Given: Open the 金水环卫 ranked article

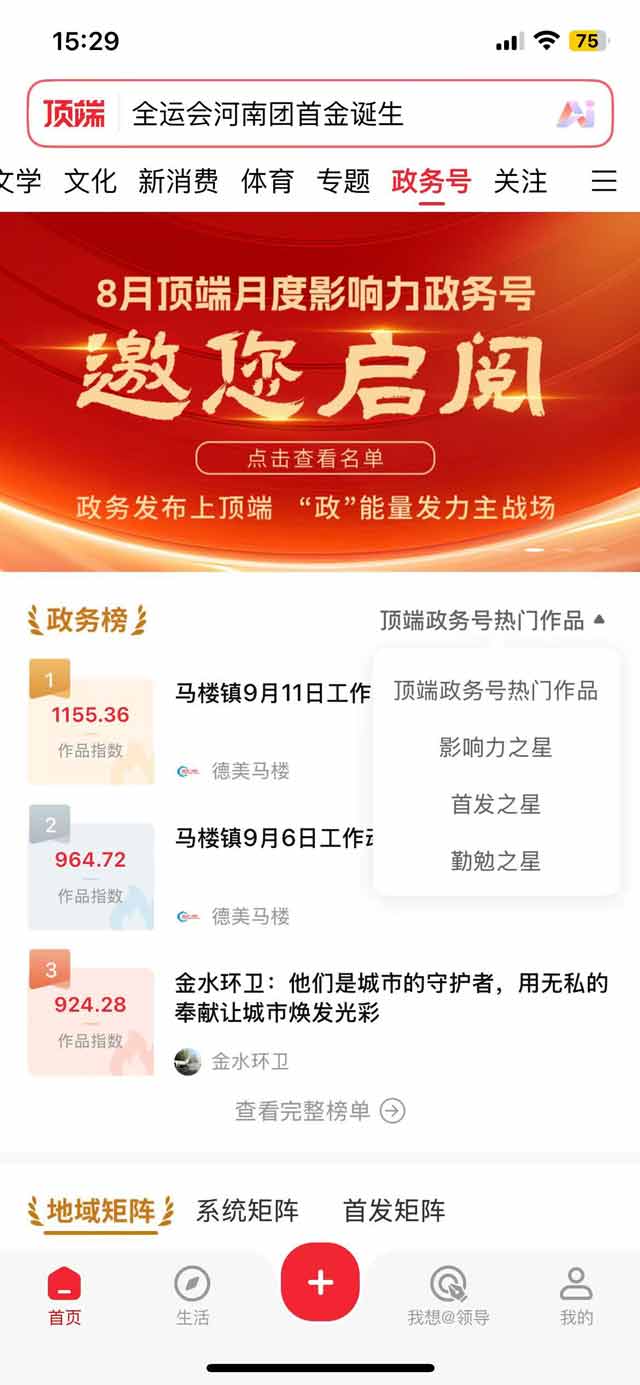Looking at the screenshot, I should pyautogui.click(x=390, y=998).
